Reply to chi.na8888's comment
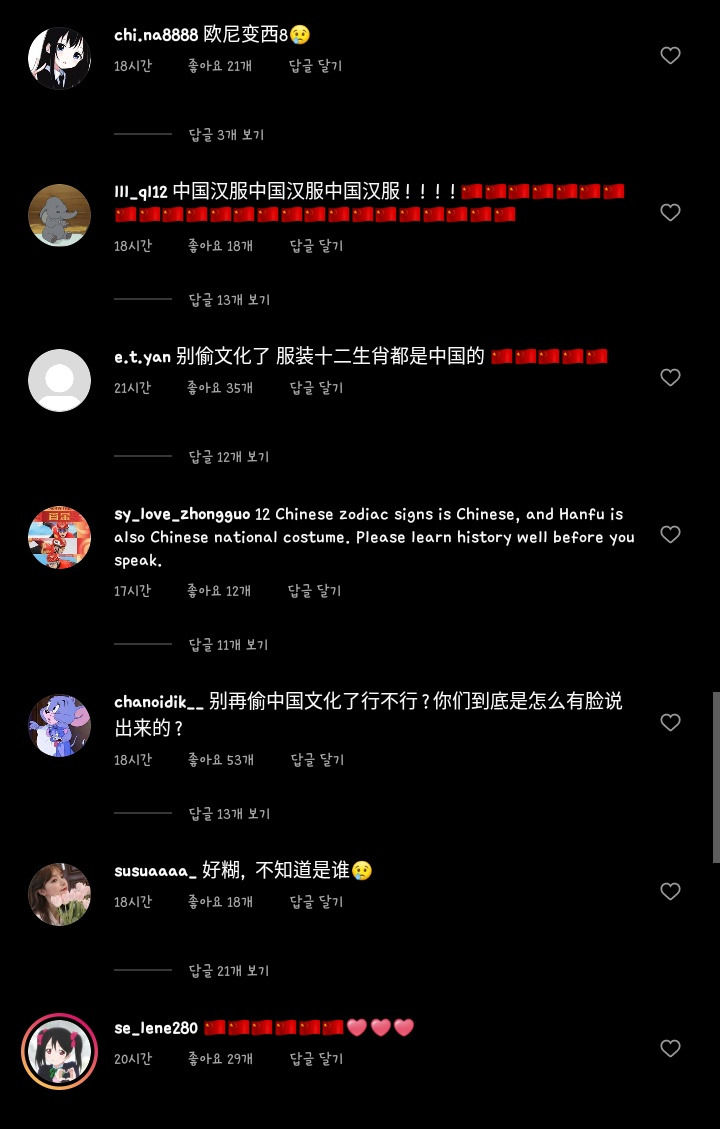720x1129 pixels. pyautogui.click(x=315, y=66)
